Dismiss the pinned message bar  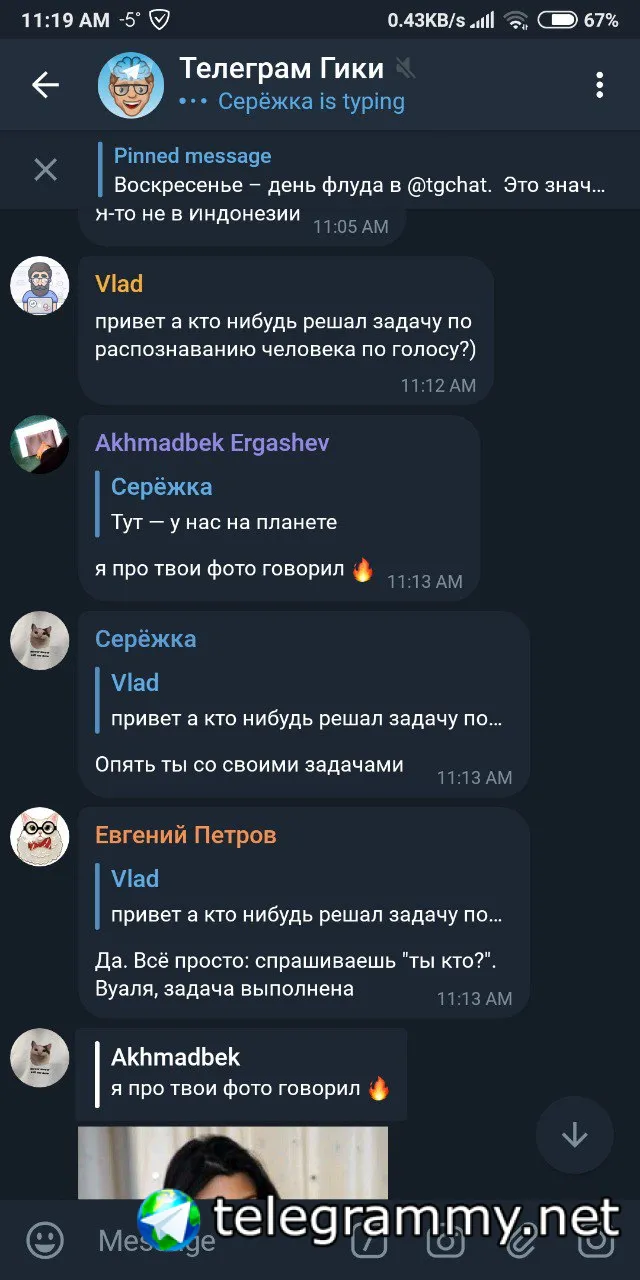(x=45, y=170)
